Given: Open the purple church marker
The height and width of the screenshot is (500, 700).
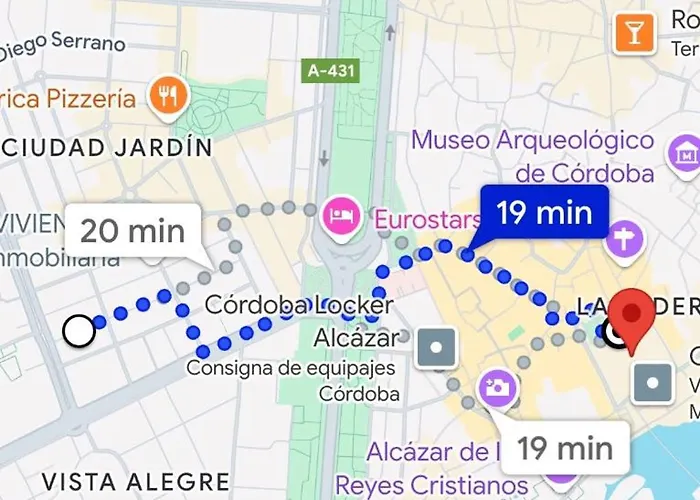Looking at the screenshot, I should pos(630,239).
